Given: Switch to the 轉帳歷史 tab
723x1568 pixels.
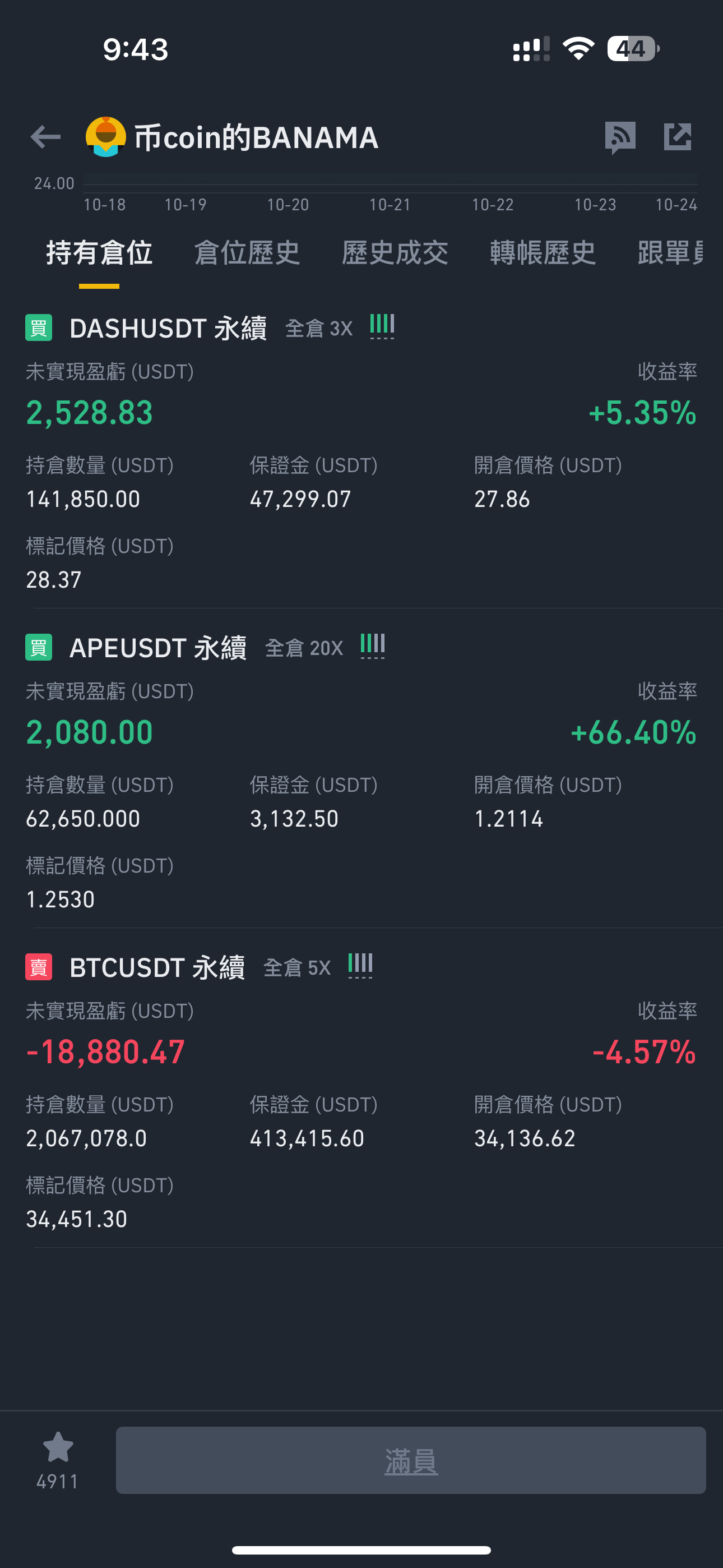Looking at the screenshot, I should (x=543, y=252).
